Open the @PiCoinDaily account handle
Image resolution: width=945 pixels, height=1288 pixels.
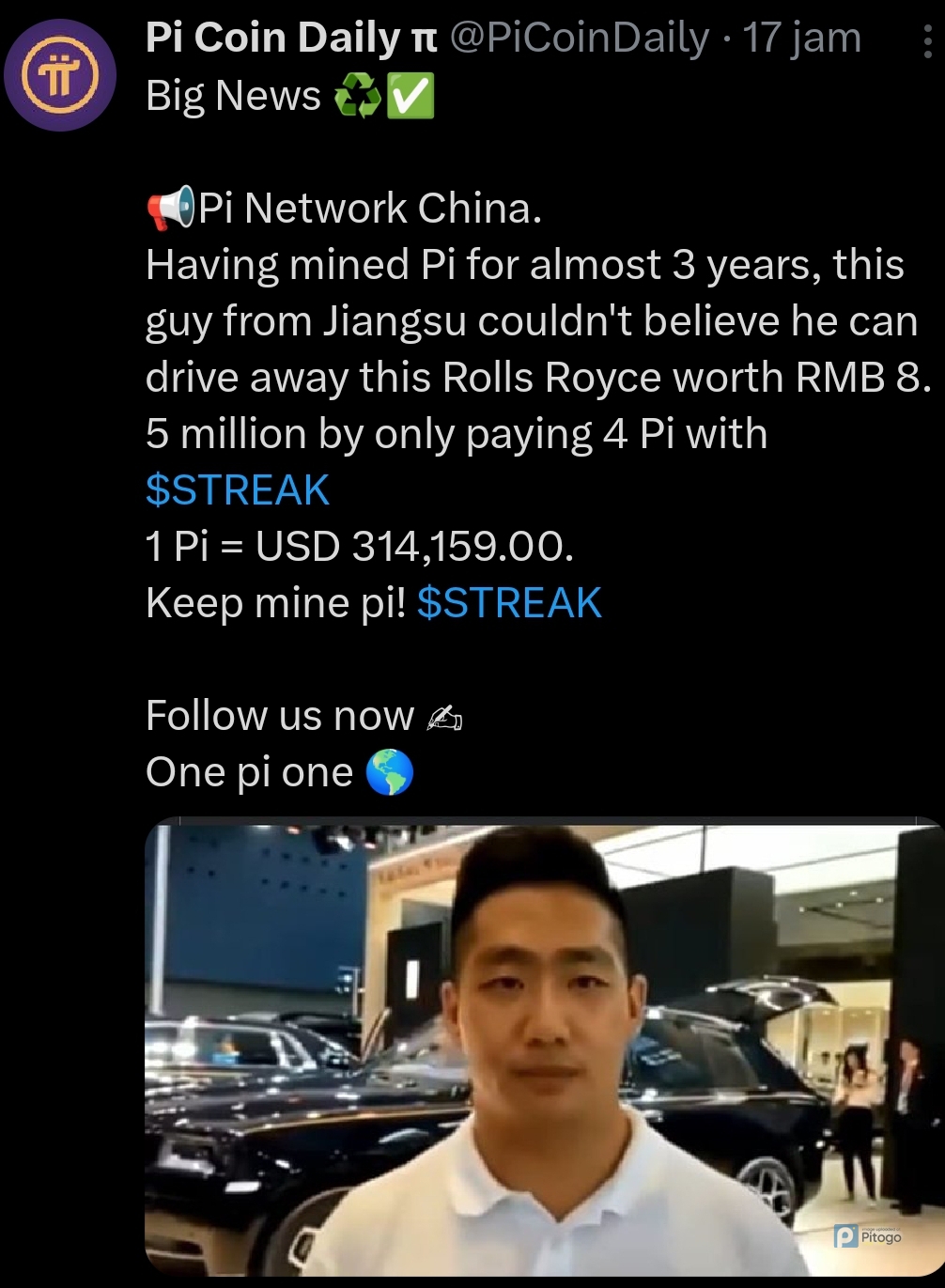pos(579,39)
